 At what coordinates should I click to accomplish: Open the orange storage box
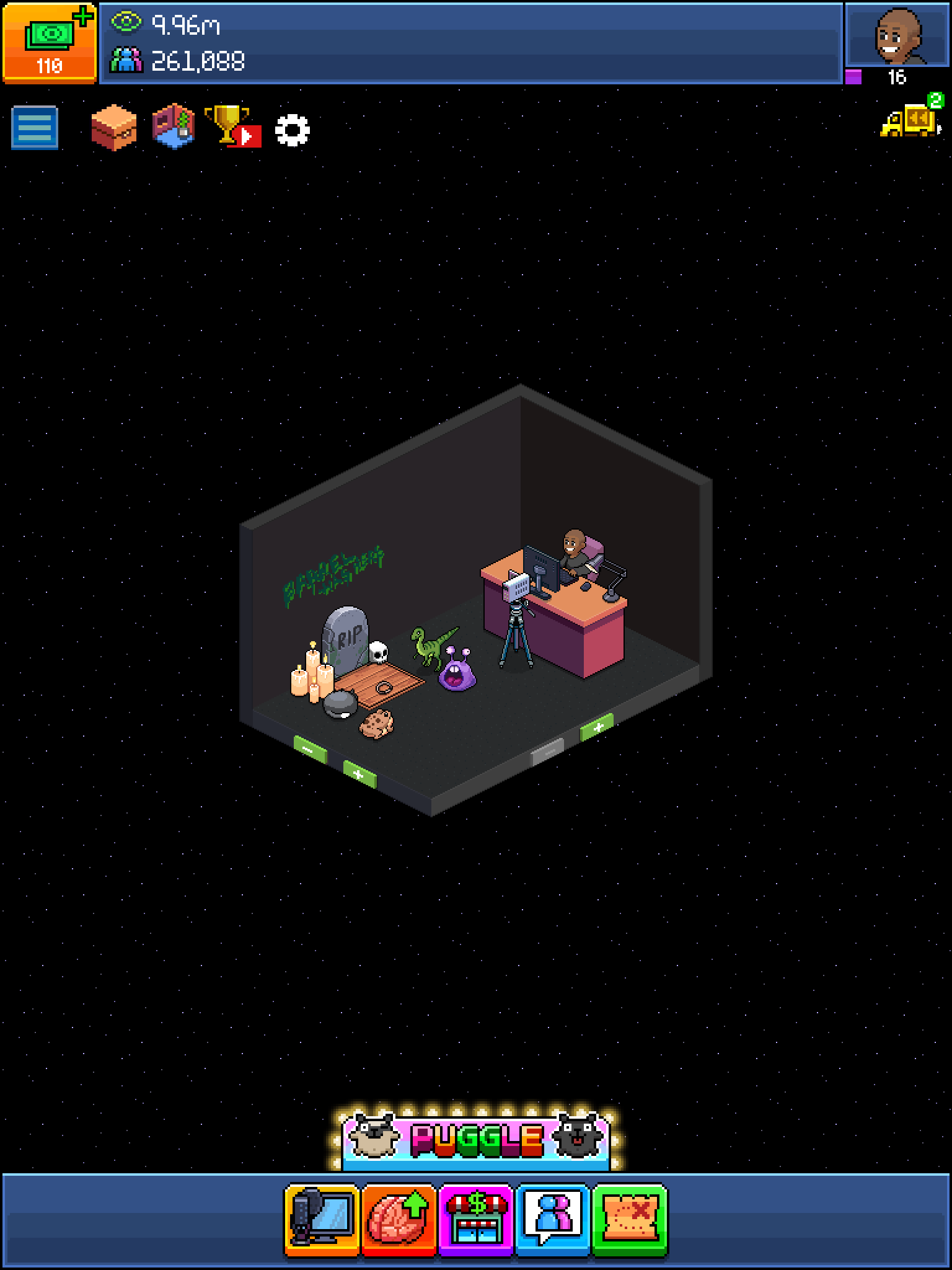pos(114,128)
